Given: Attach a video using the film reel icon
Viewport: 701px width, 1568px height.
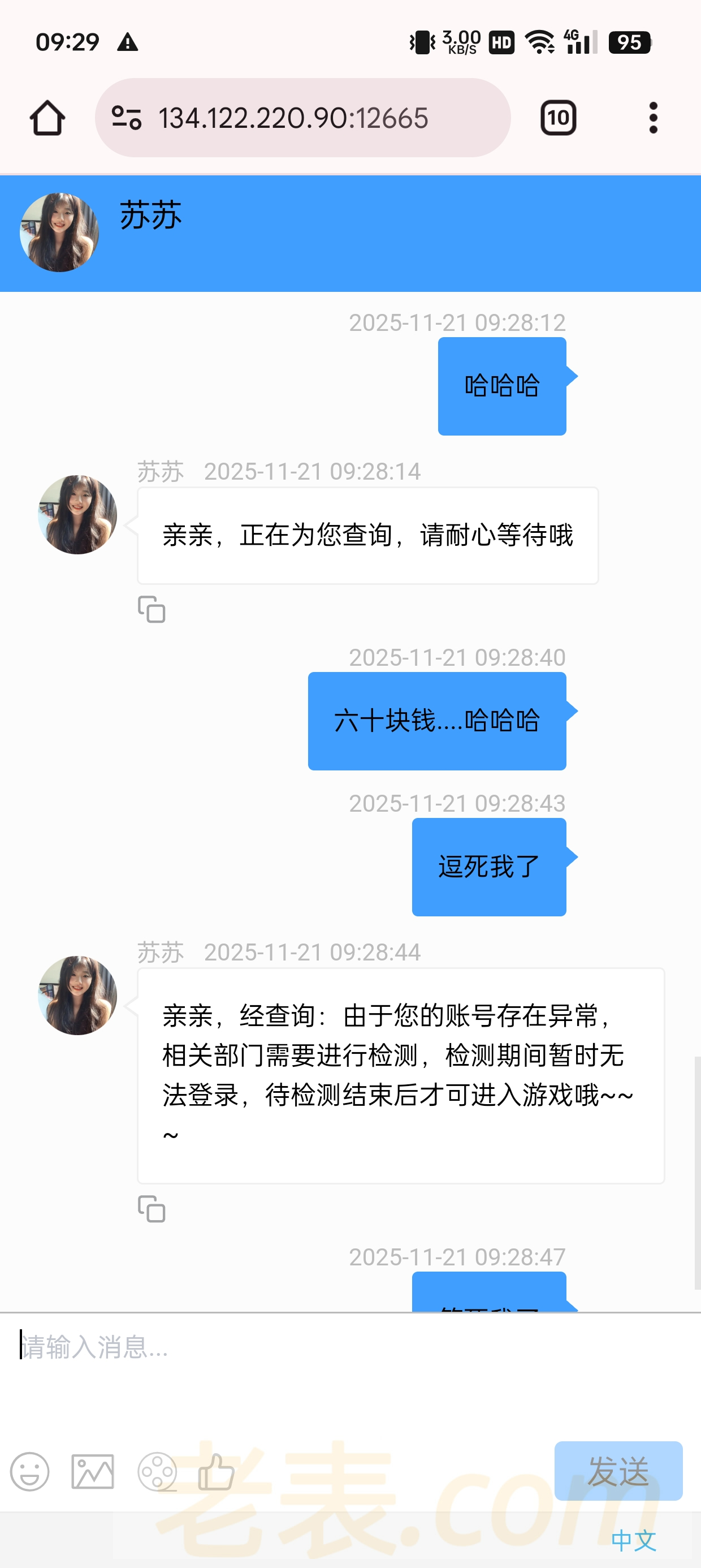Looking at the screenshot, I should (x=157, y=1472).
